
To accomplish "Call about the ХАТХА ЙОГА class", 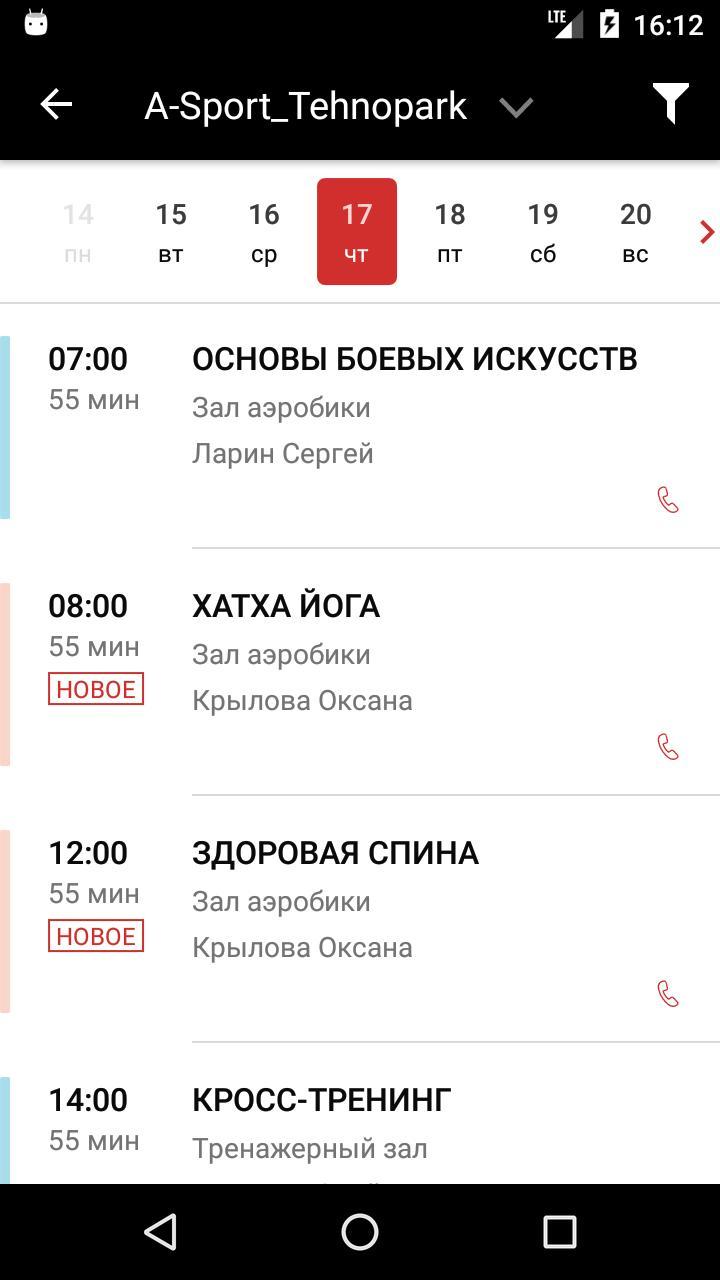I will tap(668, 746).
